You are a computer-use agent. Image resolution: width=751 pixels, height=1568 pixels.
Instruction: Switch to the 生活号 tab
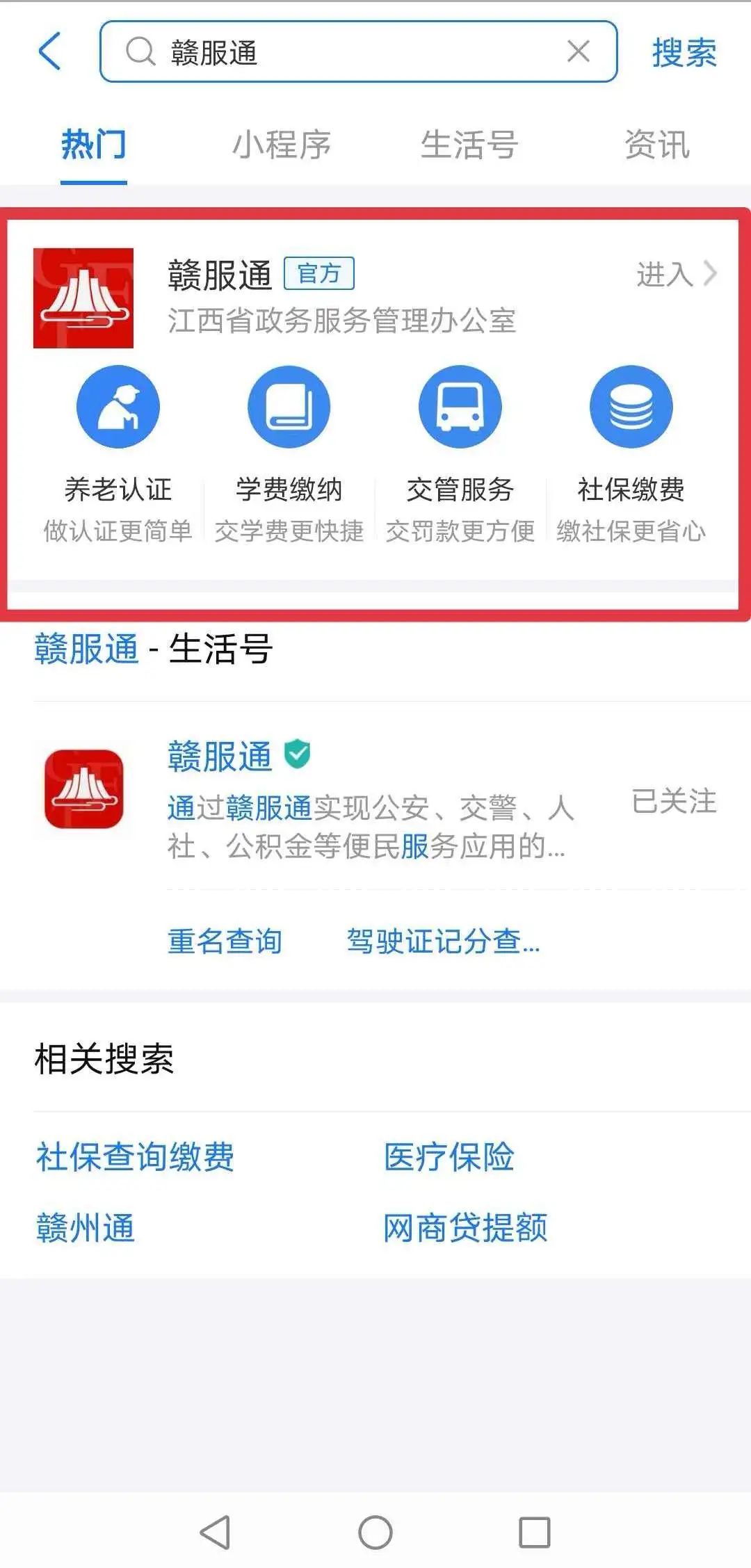(x=469, y=145)
